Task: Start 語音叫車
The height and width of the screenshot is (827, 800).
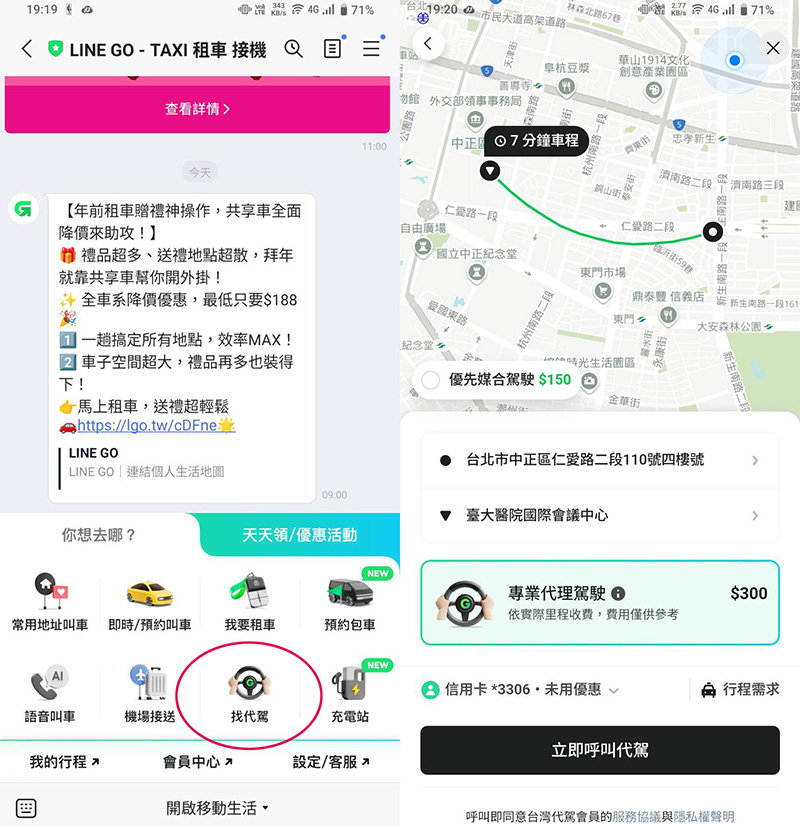Action: click(x=50, y=693)
